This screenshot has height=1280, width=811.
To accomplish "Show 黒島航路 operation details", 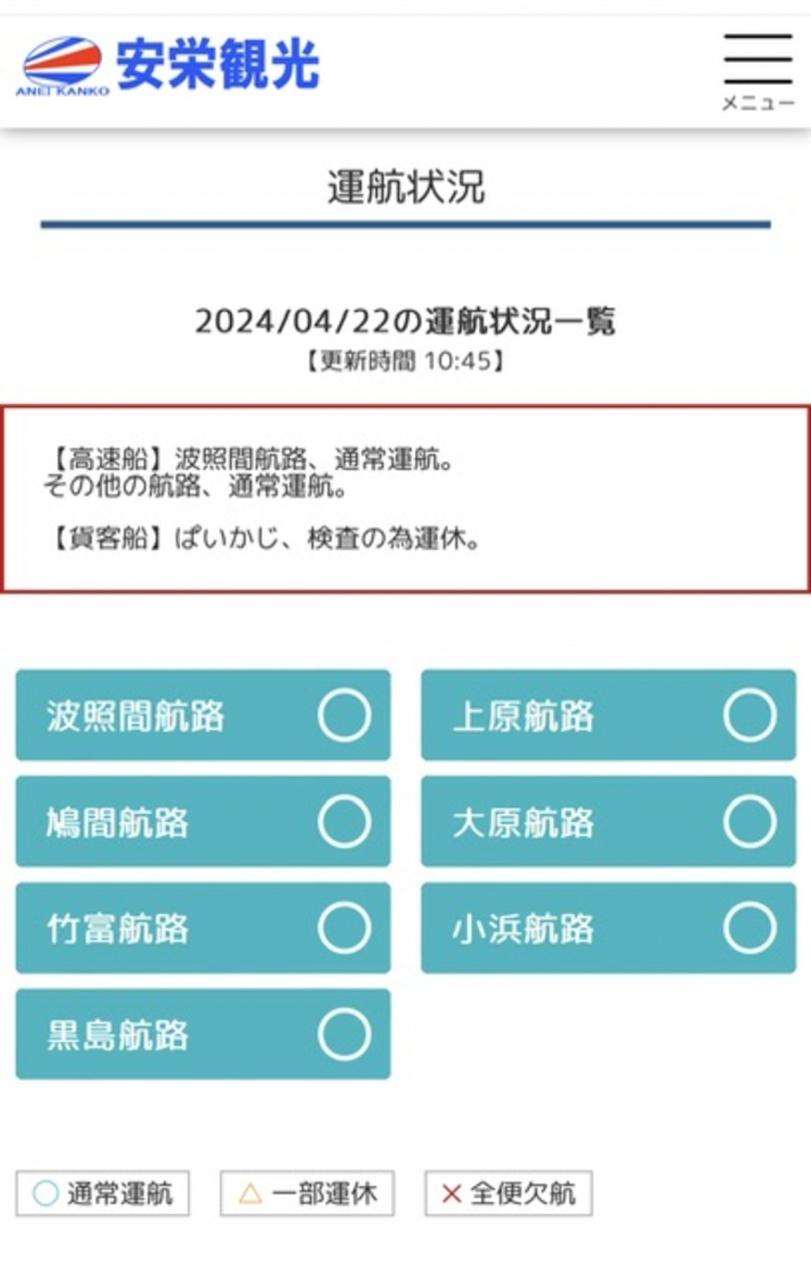I will point(202,1034).
